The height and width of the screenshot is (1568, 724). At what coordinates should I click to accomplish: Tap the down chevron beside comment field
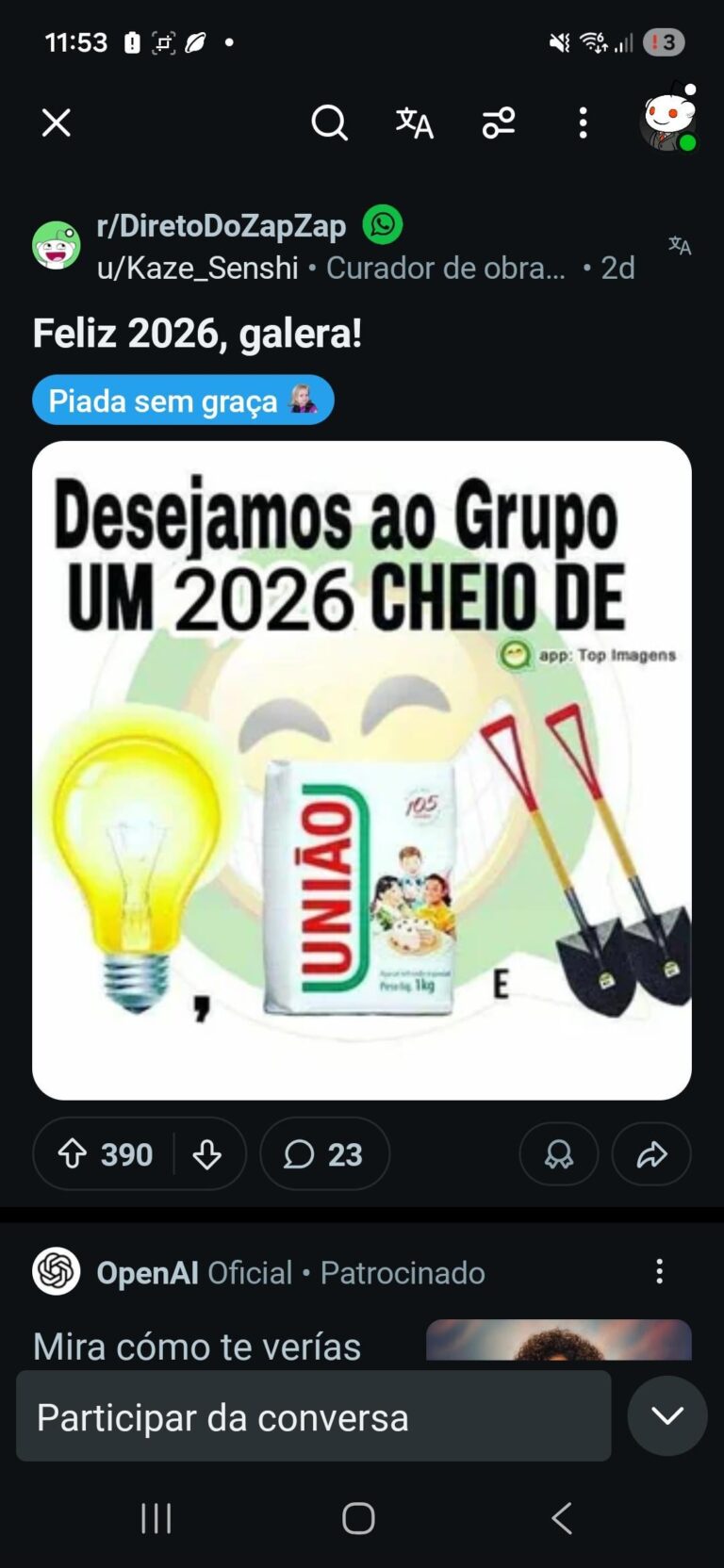click(x=667, y=1416)
